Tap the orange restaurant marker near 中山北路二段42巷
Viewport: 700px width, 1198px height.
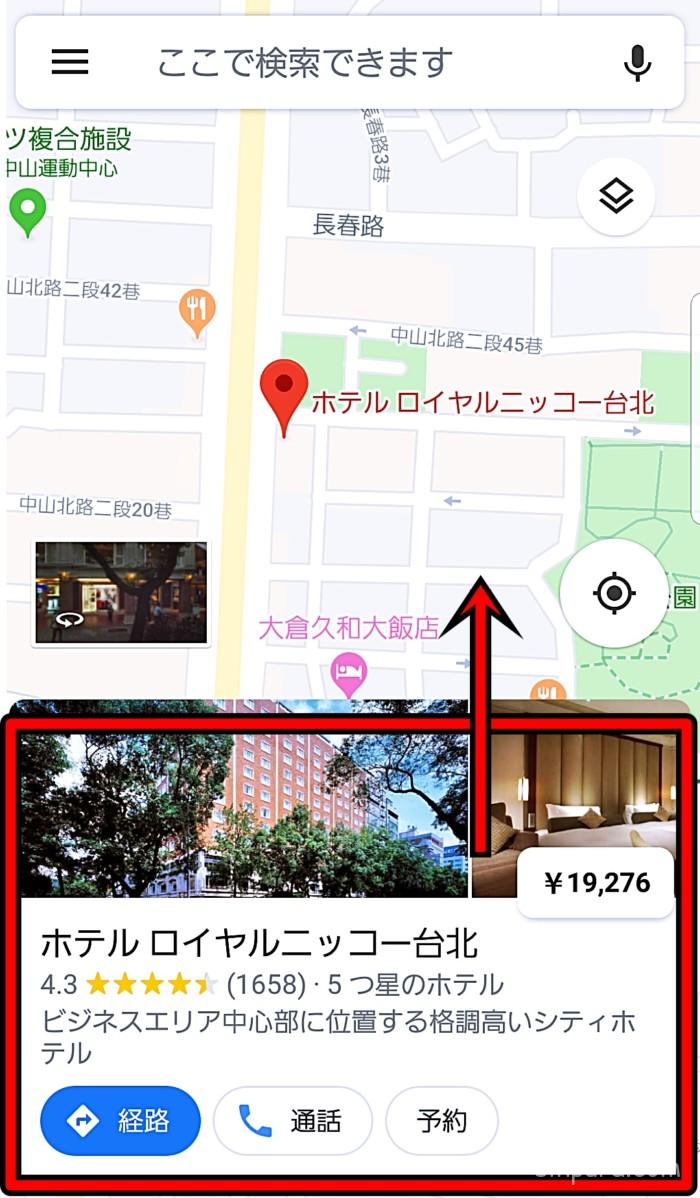coord(197,311)
